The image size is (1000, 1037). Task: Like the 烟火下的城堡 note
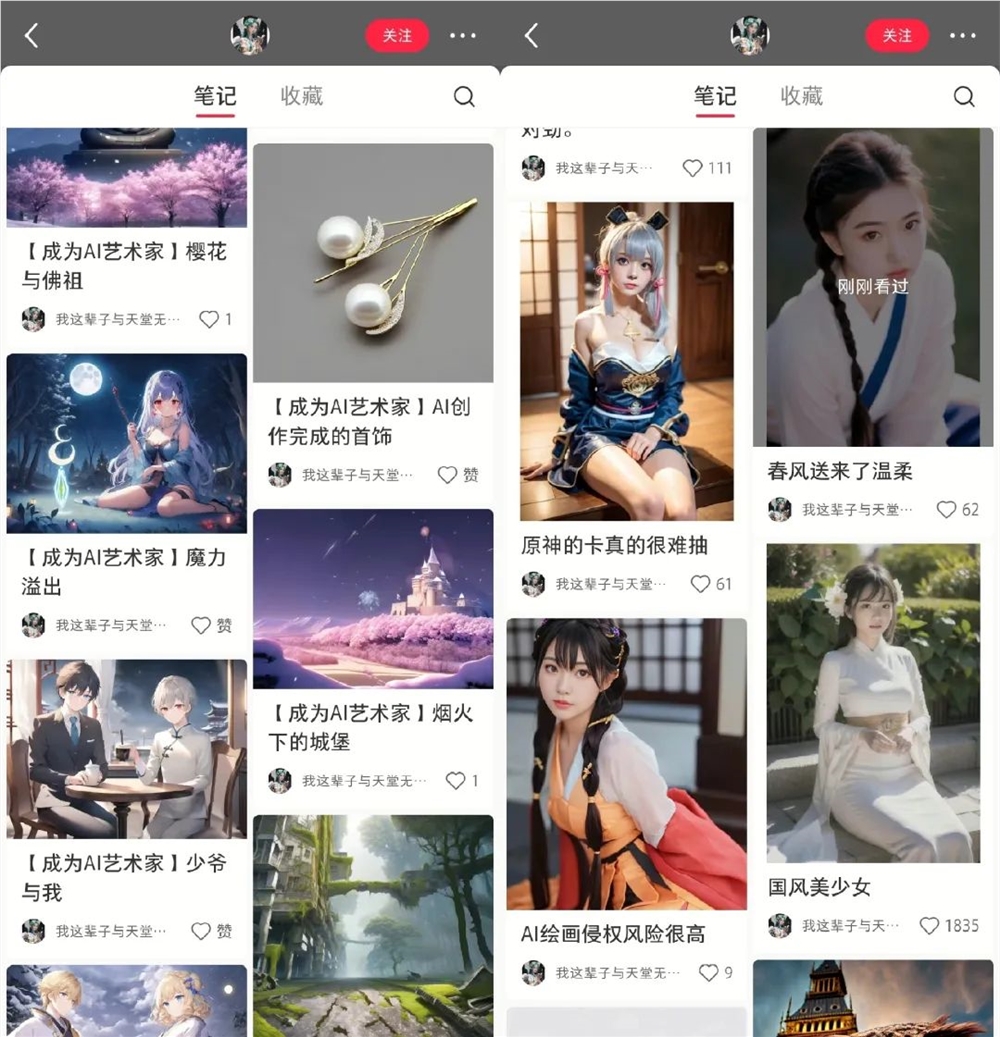[x=455, y=780]
